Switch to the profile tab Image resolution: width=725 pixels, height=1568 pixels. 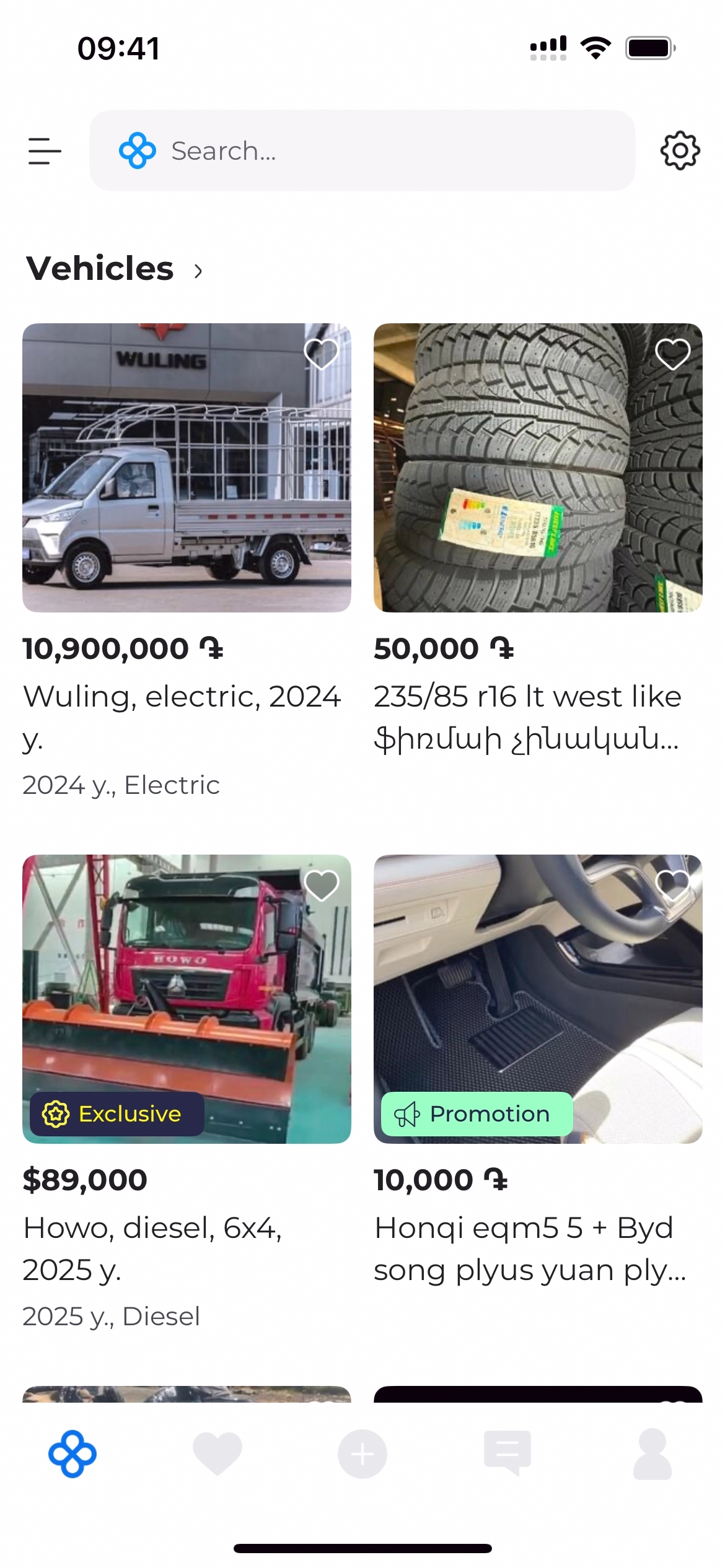pyautogui.click(x=652, y=1453)
